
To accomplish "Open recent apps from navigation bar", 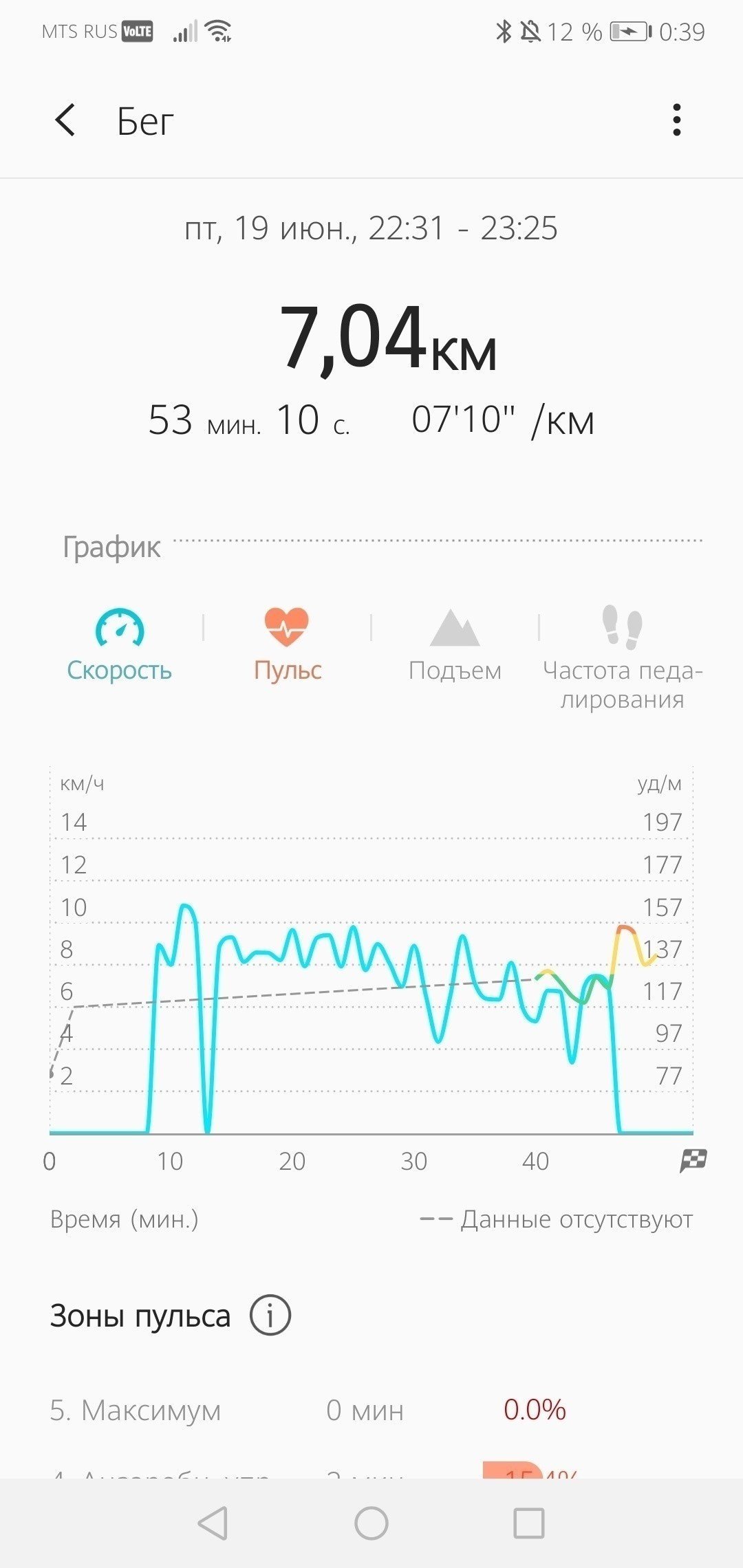I will pyautogui.click(x=529, y=1523).
